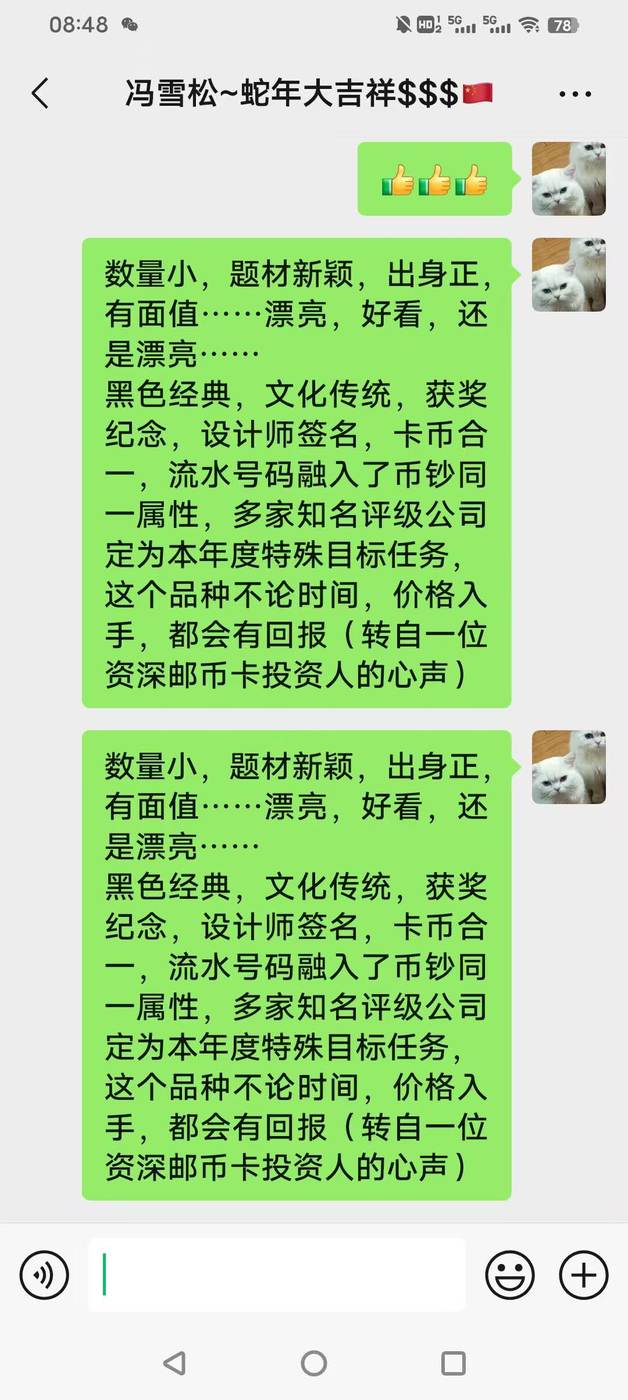The image size is (628, 1400).
Task: Go back from the 冯雪松 chat
Action: (x=40, y=94)
